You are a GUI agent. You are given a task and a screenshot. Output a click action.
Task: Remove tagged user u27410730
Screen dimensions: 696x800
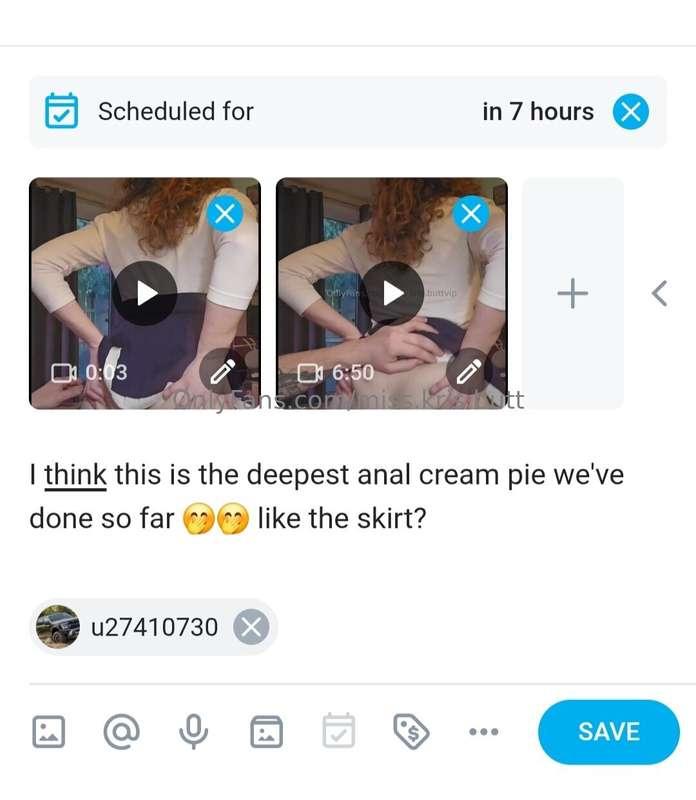251,627
